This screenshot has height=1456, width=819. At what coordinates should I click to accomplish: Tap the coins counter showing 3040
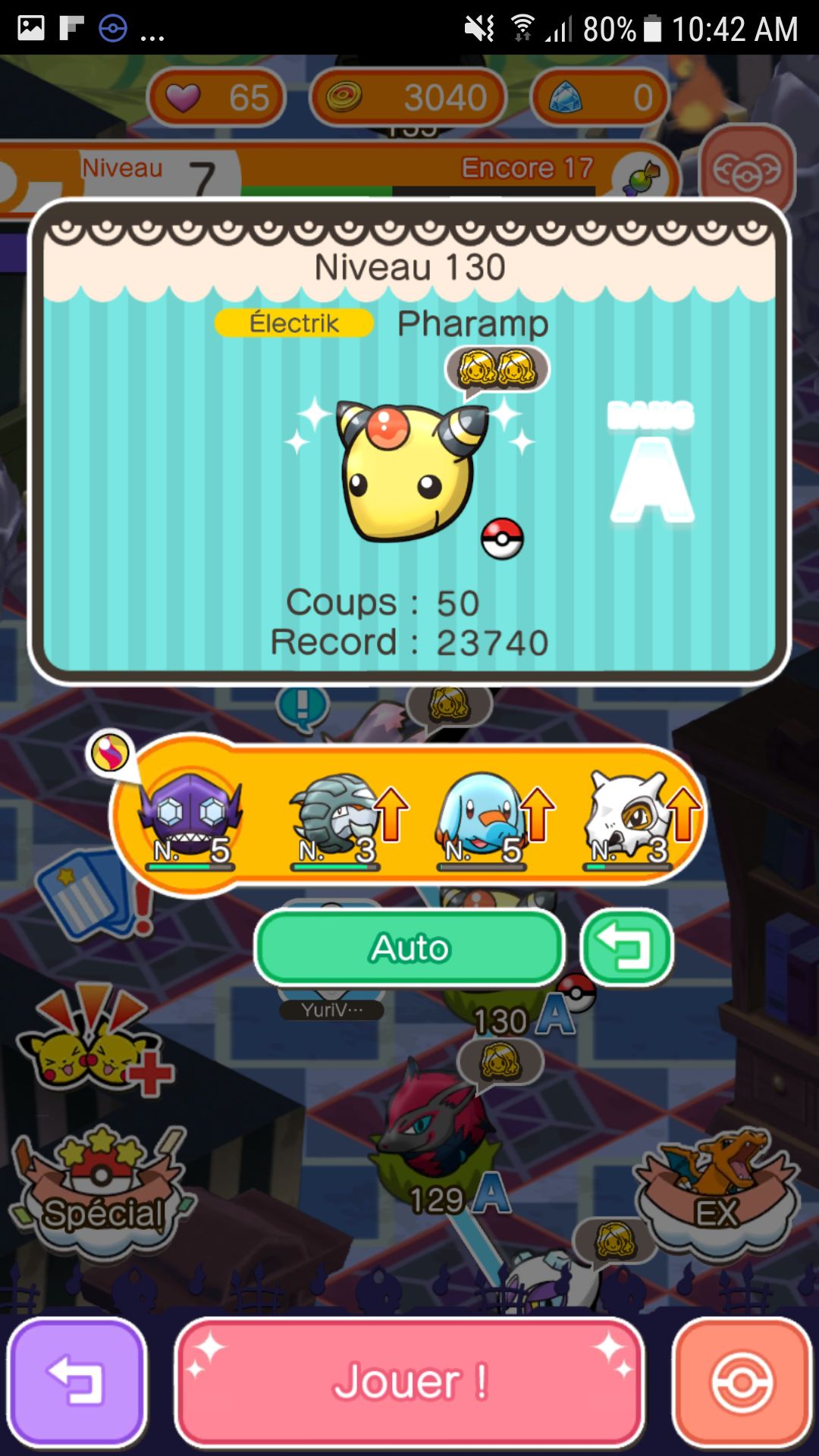tap(408, 97)
